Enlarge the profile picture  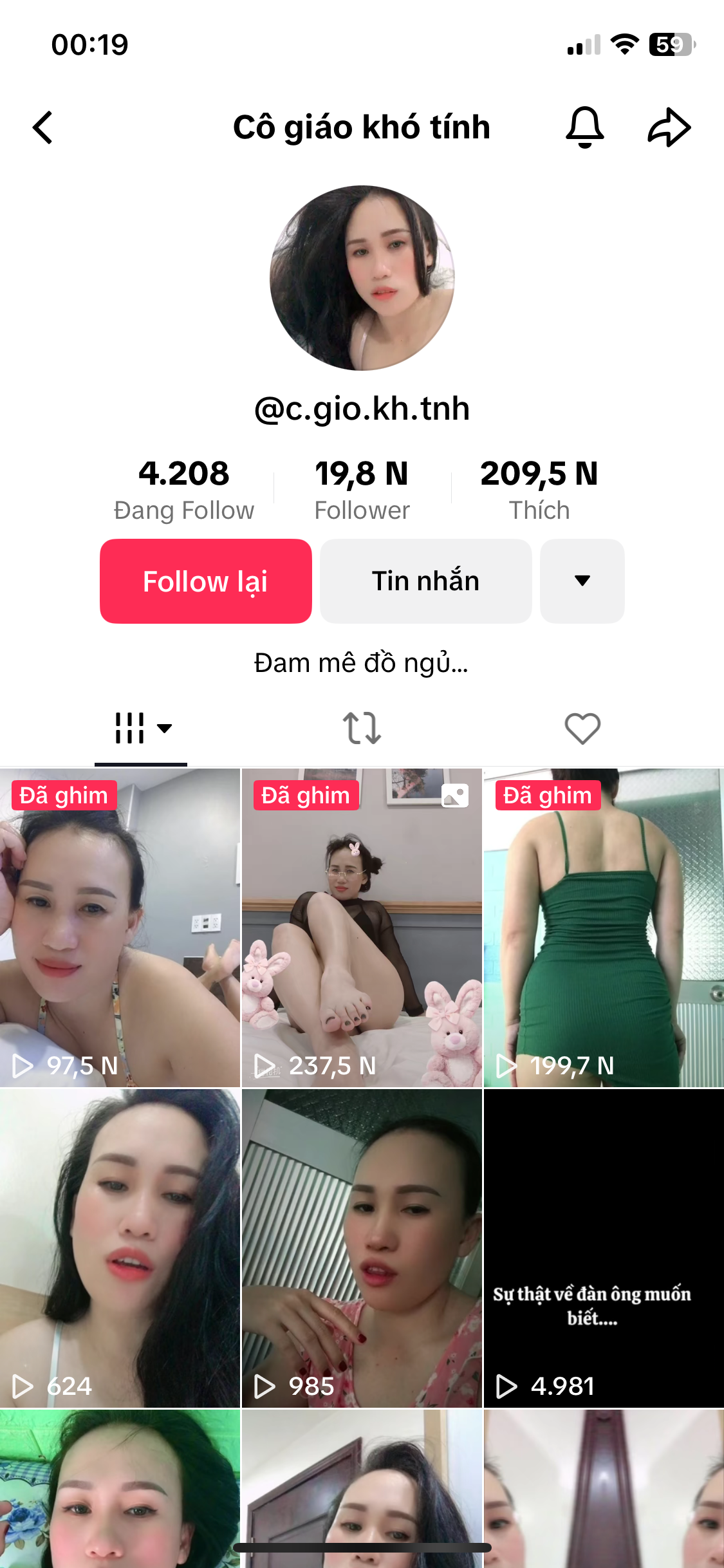(362, 278)
